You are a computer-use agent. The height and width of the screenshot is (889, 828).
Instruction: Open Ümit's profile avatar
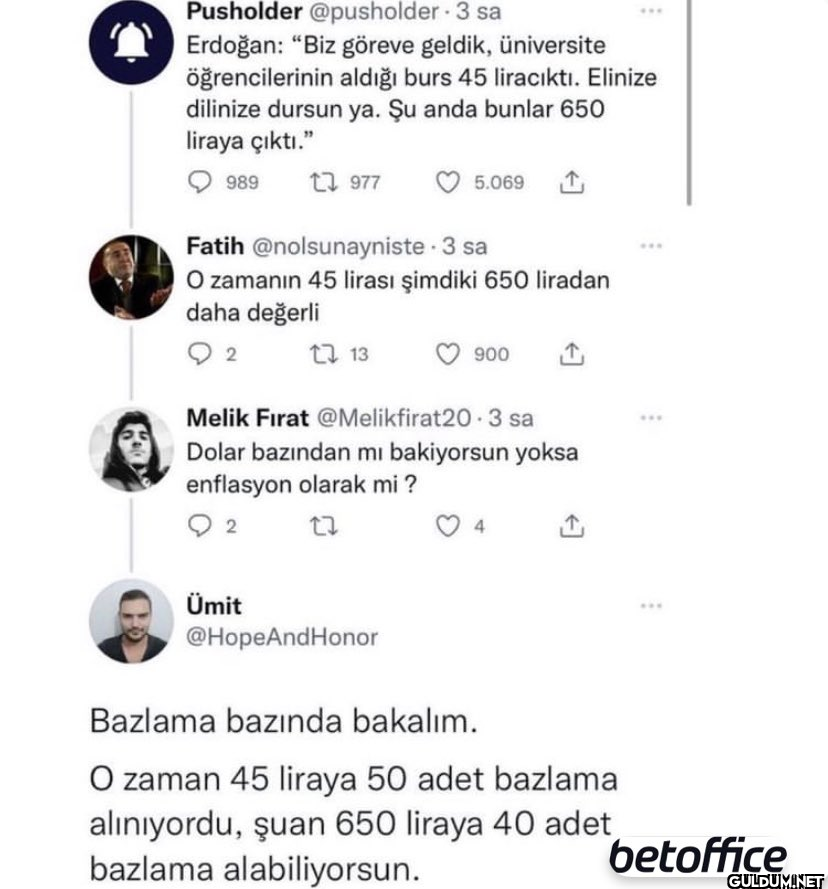coord(131,620)
